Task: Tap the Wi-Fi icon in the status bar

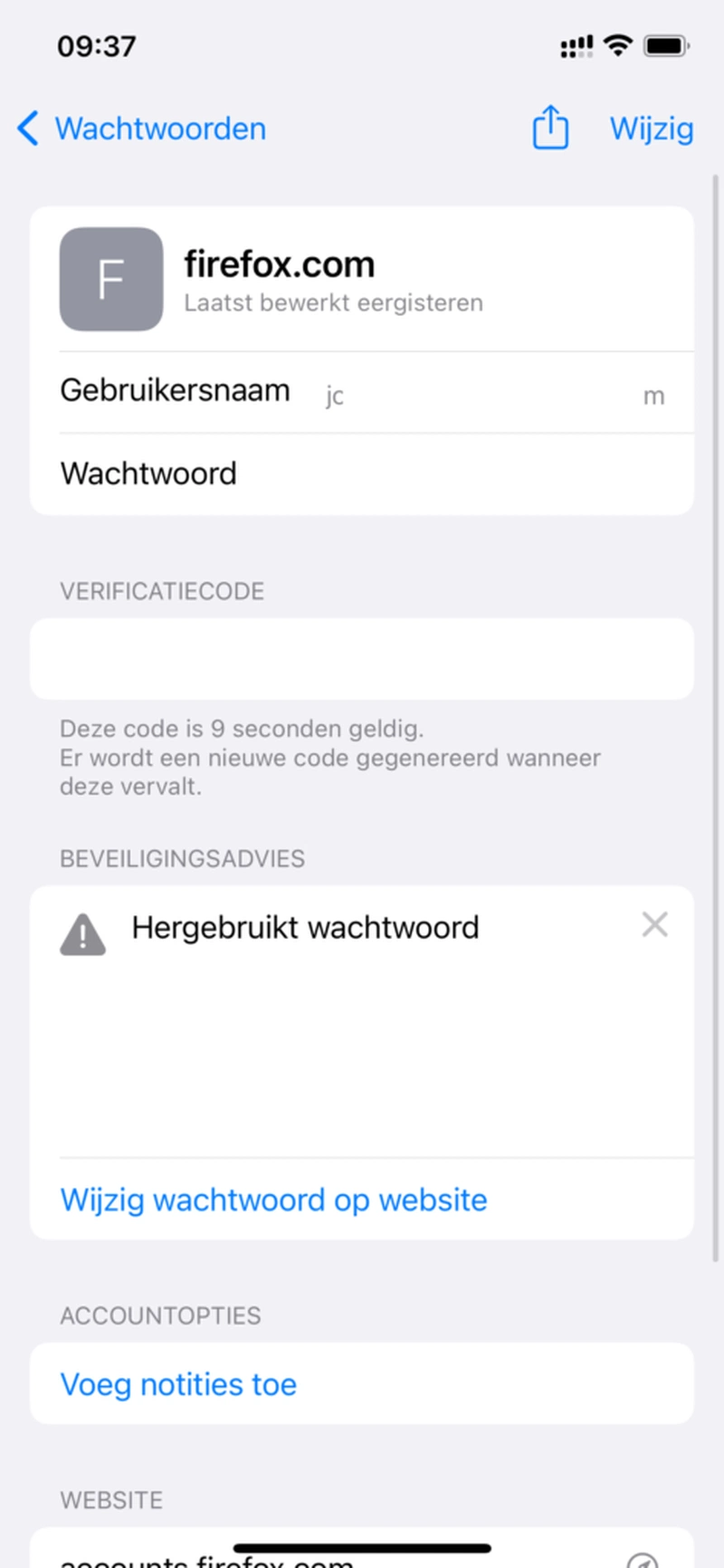Action: click(x=618, y=45)
